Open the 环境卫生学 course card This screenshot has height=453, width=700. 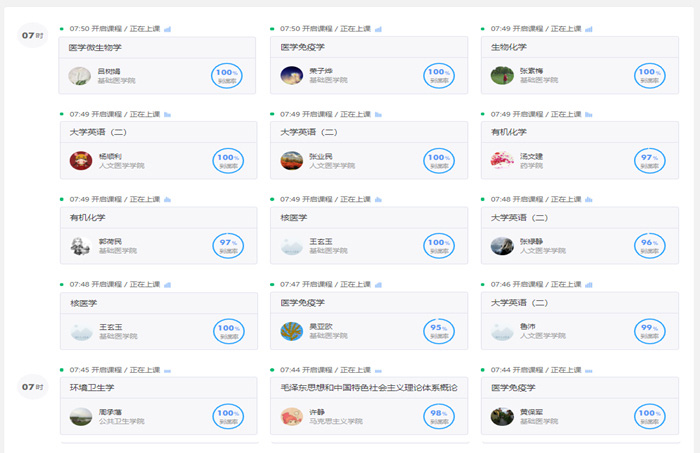click(x=158, y=405)
